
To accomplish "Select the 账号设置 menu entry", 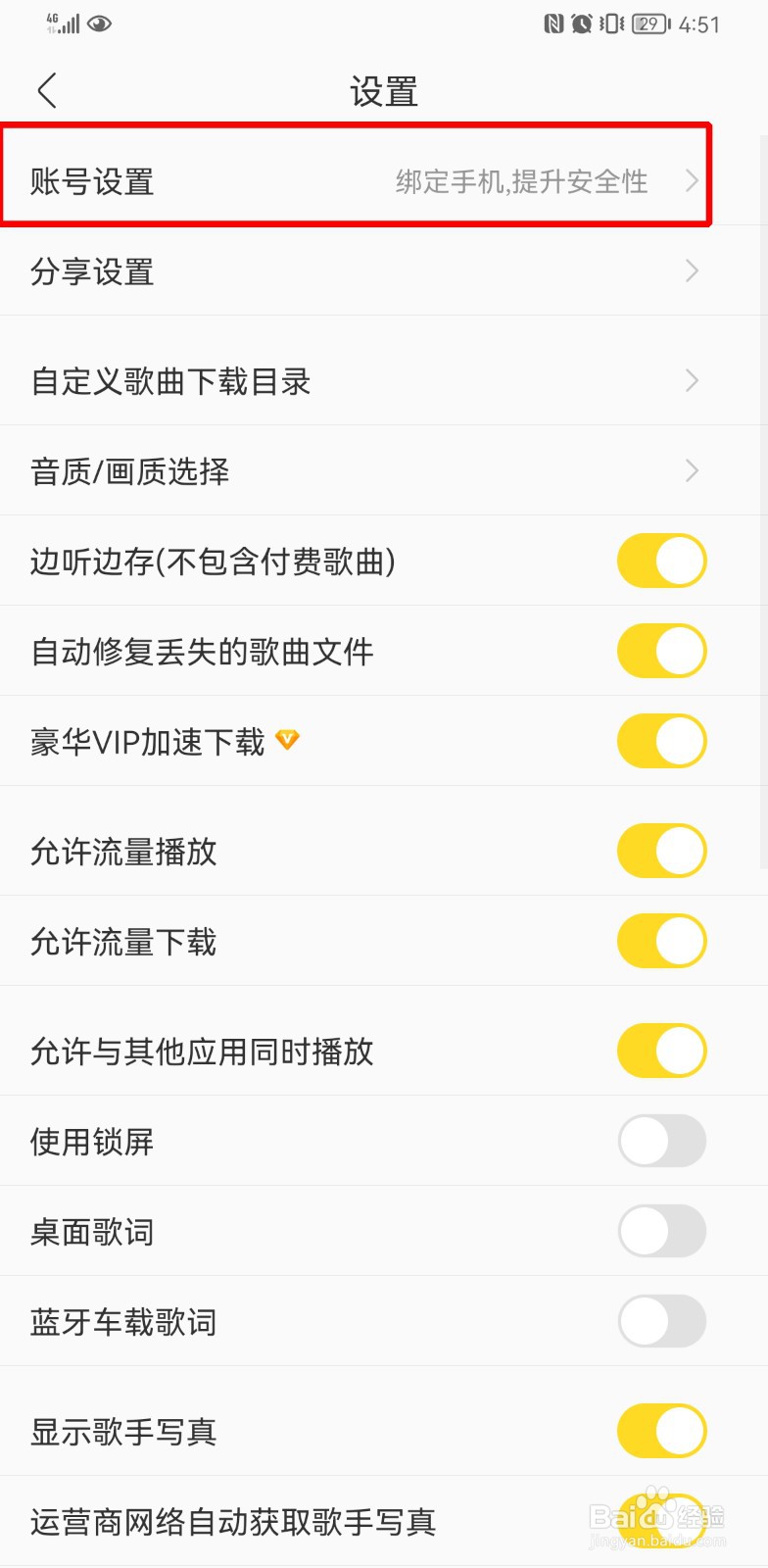I will [x=91, y=183].
